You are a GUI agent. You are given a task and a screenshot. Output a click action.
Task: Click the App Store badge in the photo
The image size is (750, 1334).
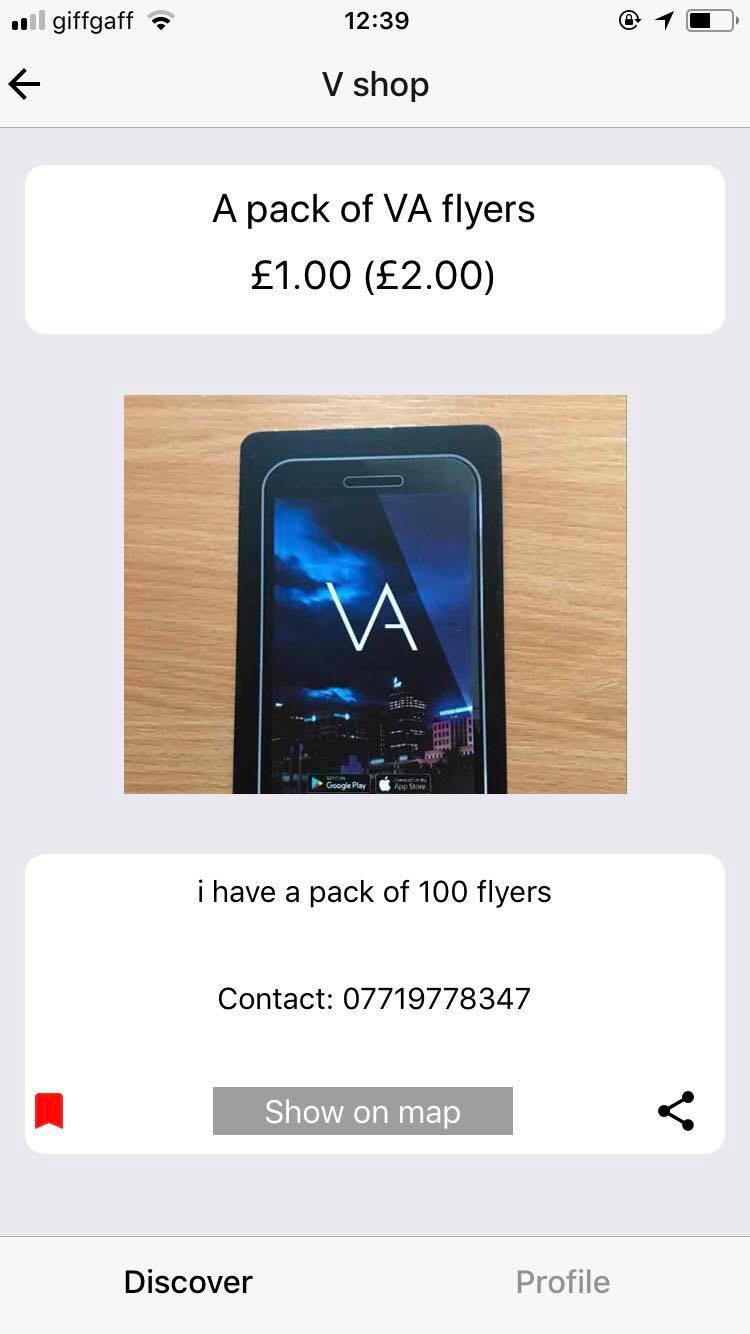404,785
